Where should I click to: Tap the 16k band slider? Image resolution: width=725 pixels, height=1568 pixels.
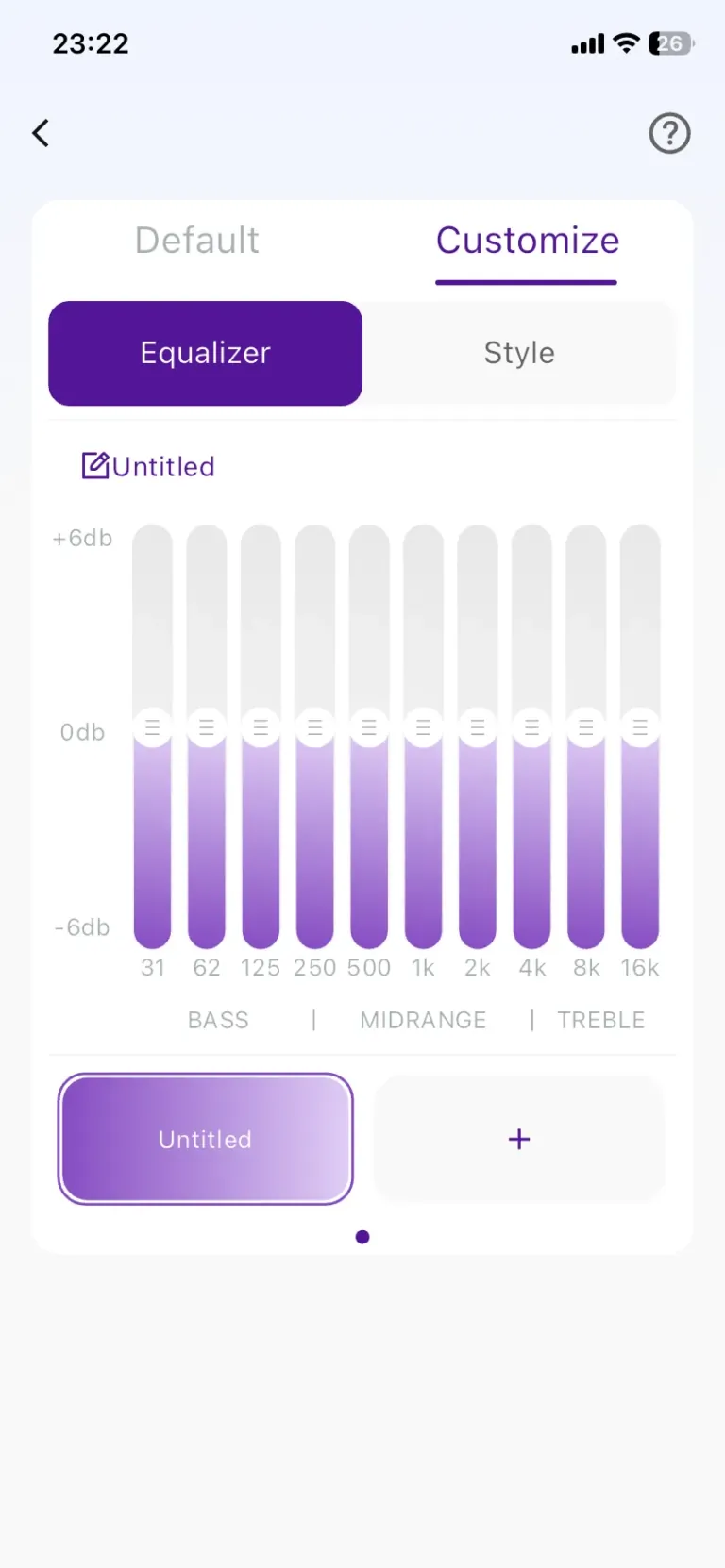pos(640,728)
